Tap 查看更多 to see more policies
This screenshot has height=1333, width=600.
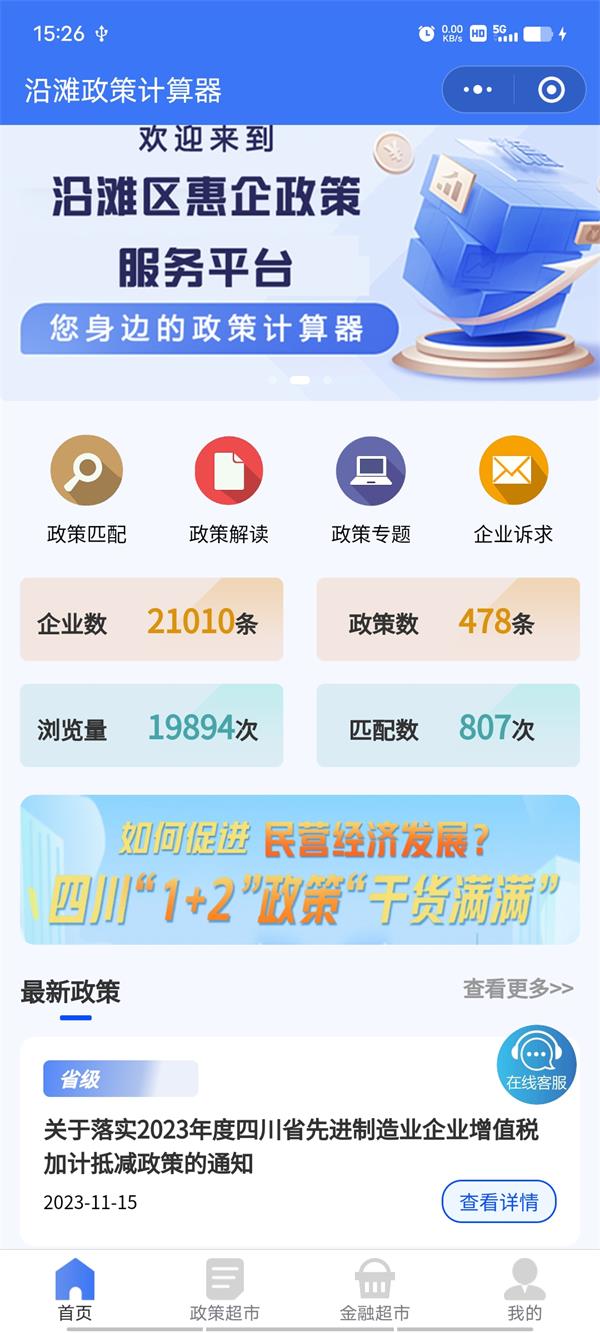point(518,988)
